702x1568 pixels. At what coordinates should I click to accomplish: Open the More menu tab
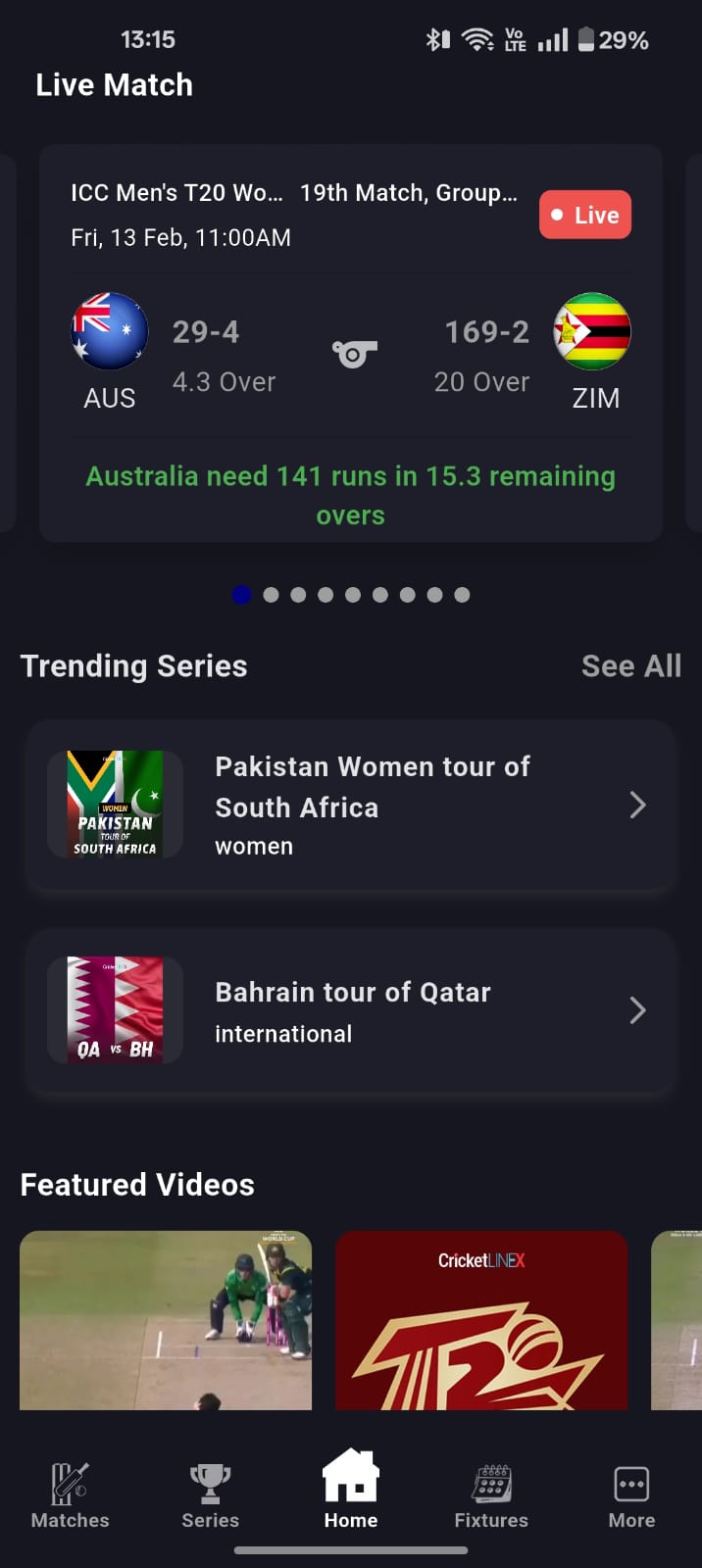click(x=631, y=1496)
